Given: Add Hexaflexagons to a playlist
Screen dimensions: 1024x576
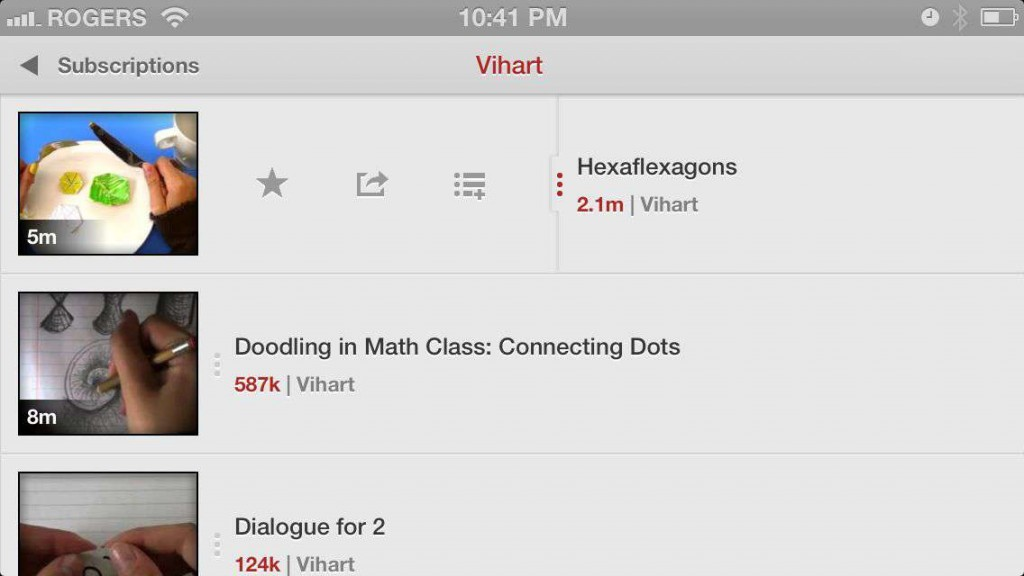Looking at the screenshot, I should 469,185.
